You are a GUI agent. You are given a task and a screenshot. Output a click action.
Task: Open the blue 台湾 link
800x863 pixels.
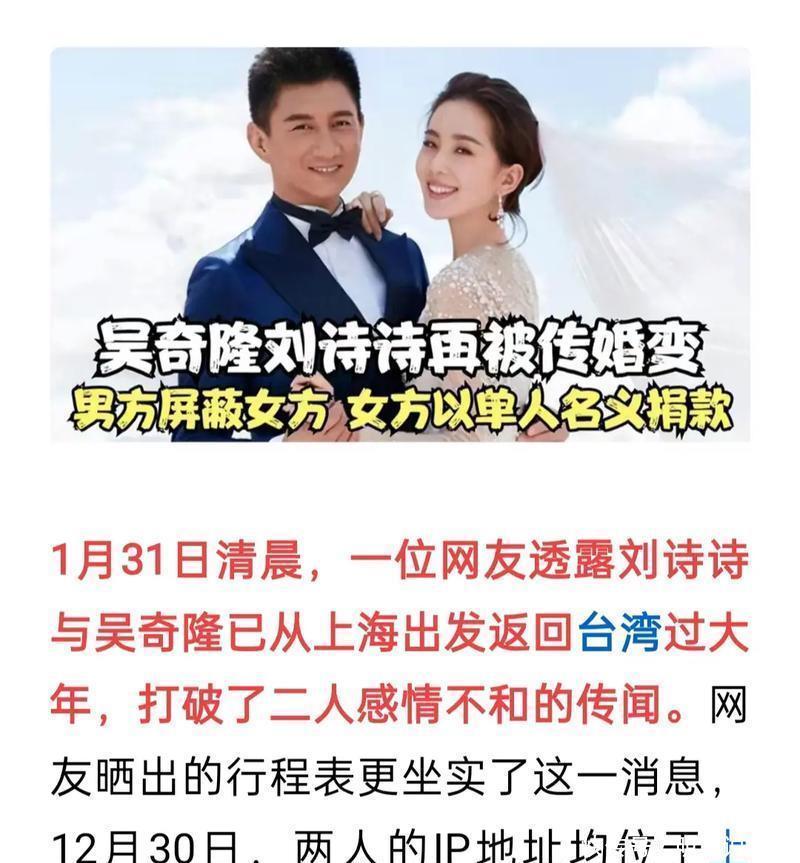click(620, 632)
